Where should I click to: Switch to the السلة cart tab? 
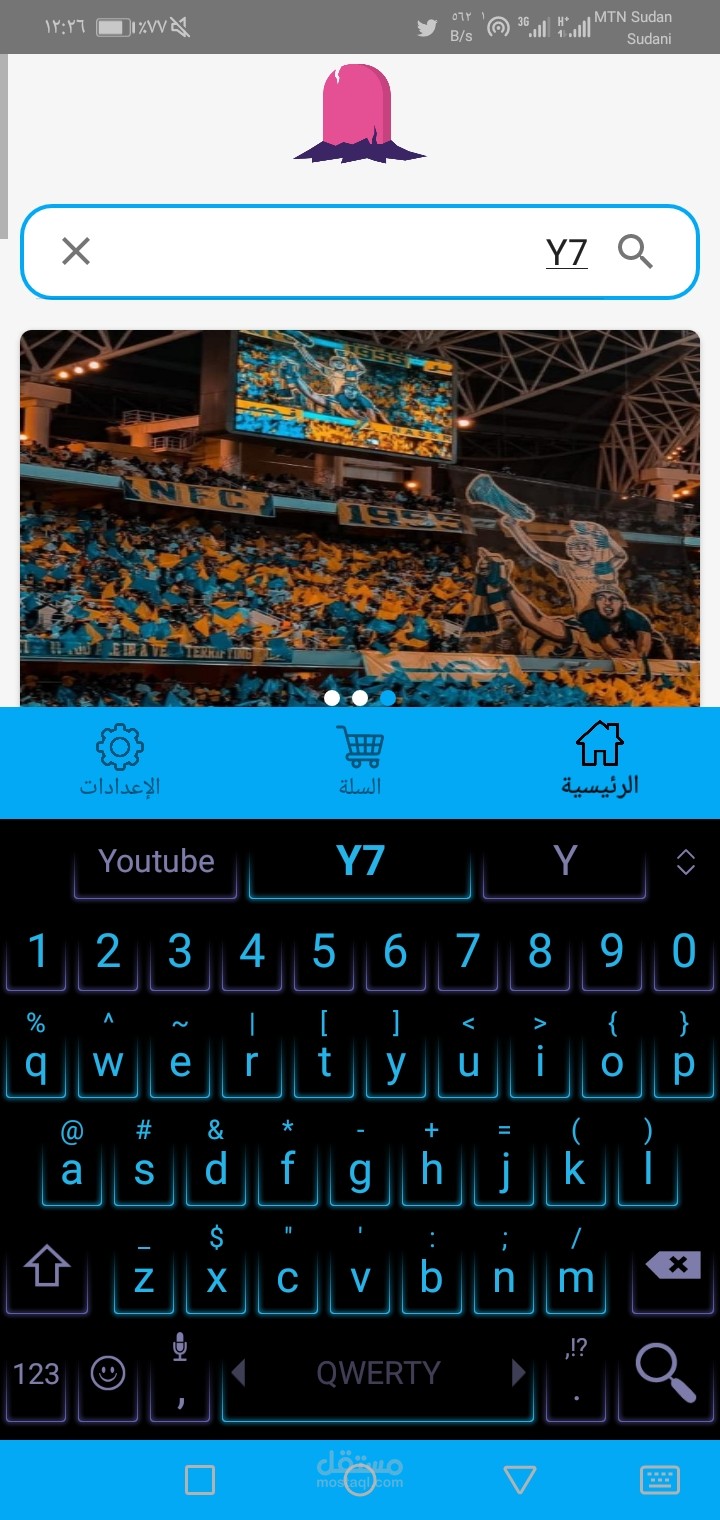[360, 762]
